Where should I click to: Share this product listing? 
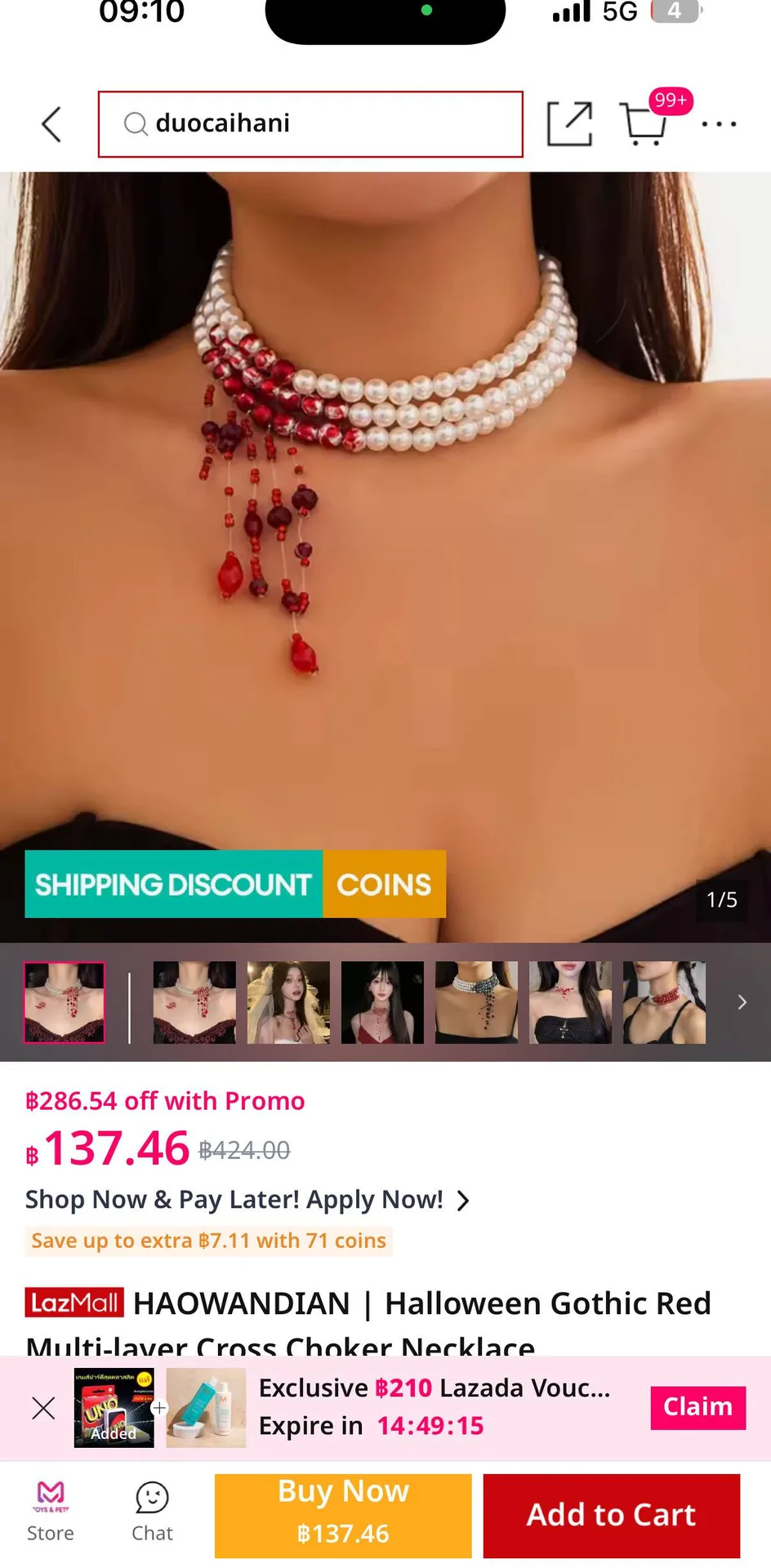[569, 124]
